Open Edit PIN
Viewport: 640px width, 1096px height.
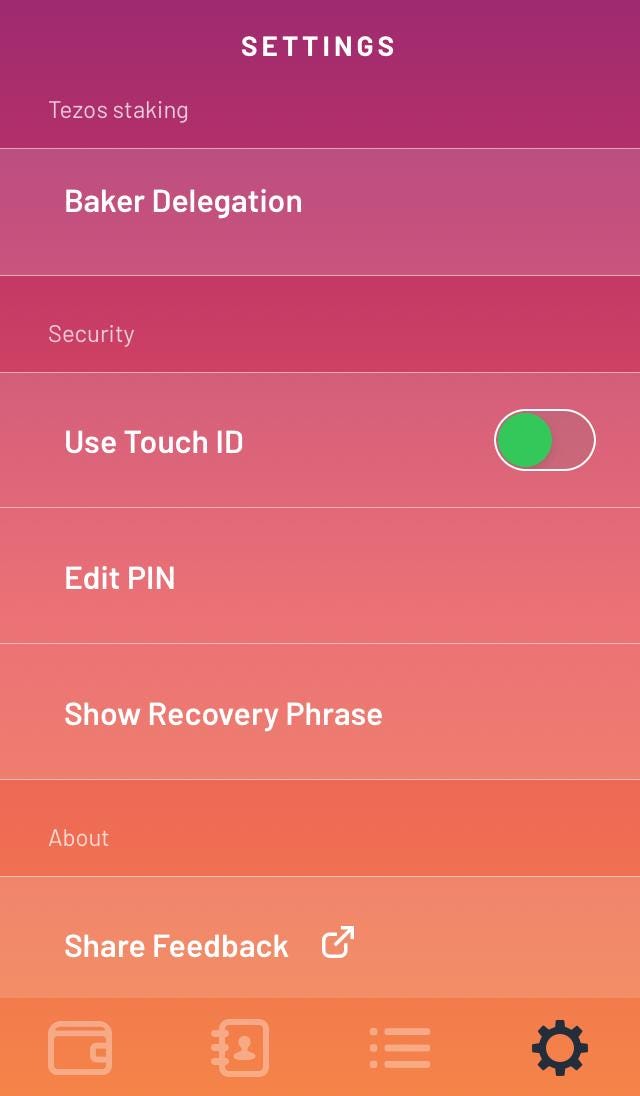tap(320, 576)
